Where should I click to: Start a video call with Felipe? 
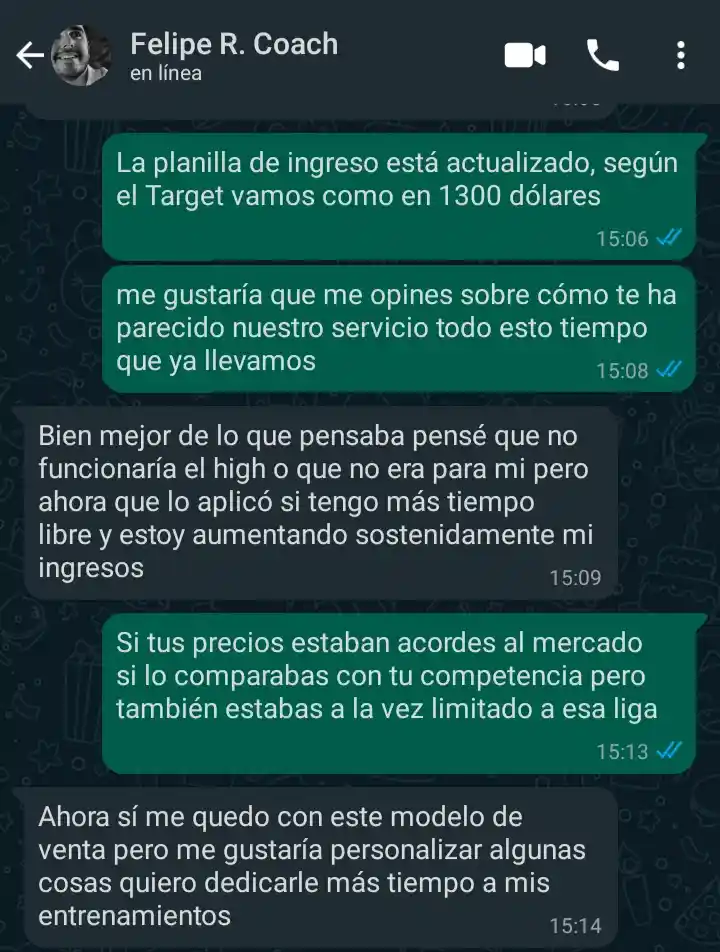(x=525, y=55)
